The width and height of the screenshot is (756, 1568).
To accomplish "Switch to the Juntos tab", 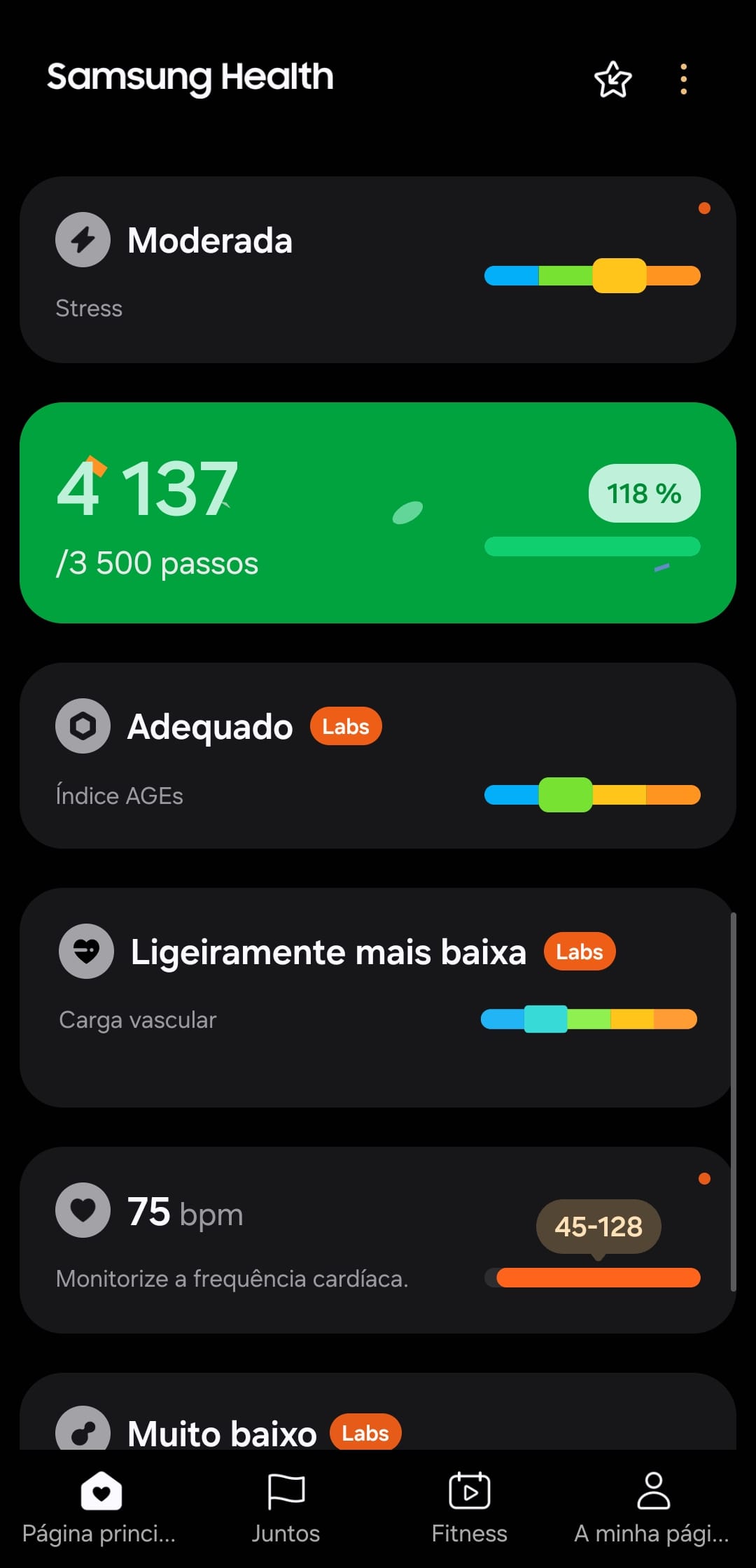I will coord(286,1507).
